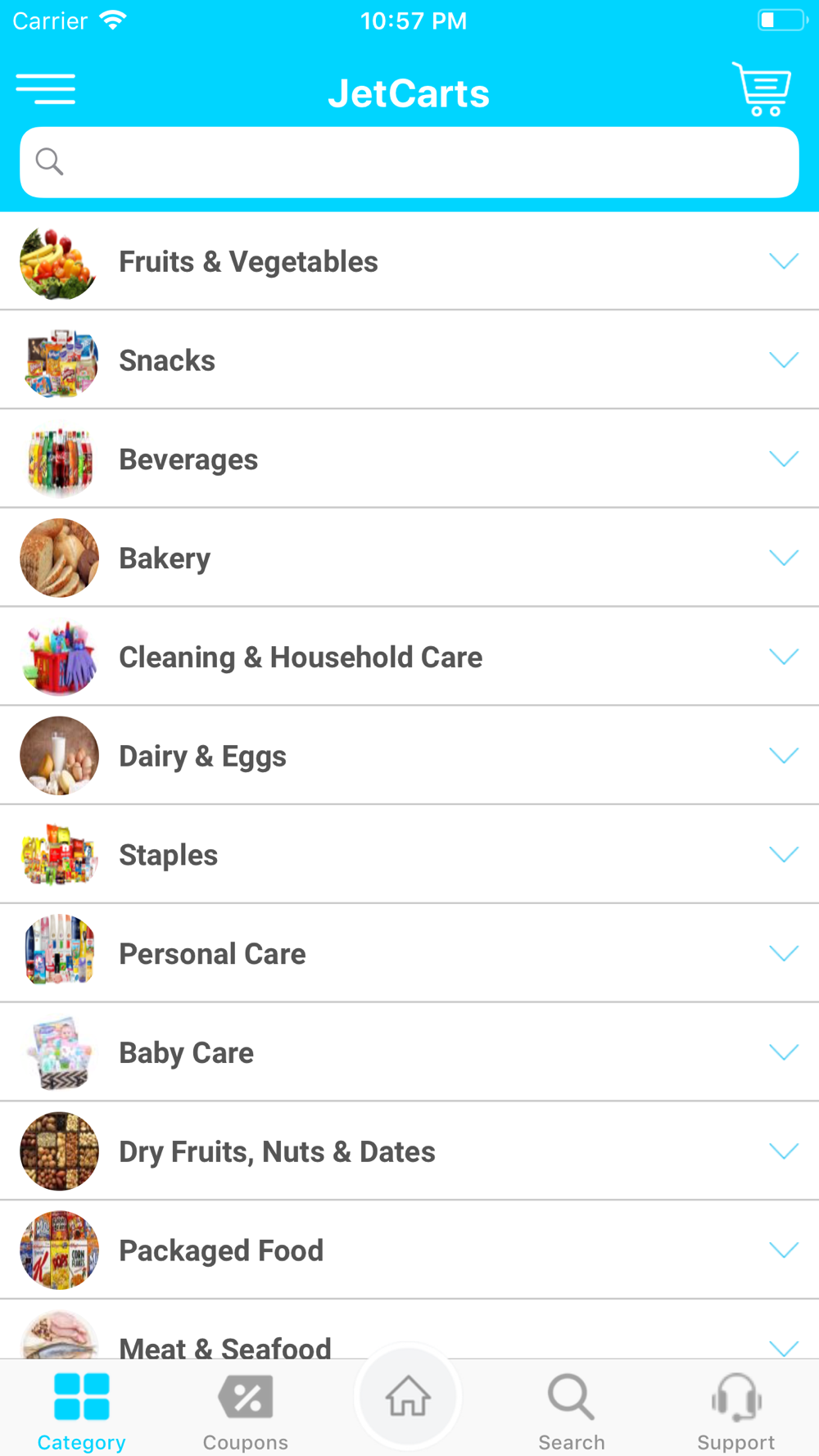Expand the Personal Care category

click(783, 954)
